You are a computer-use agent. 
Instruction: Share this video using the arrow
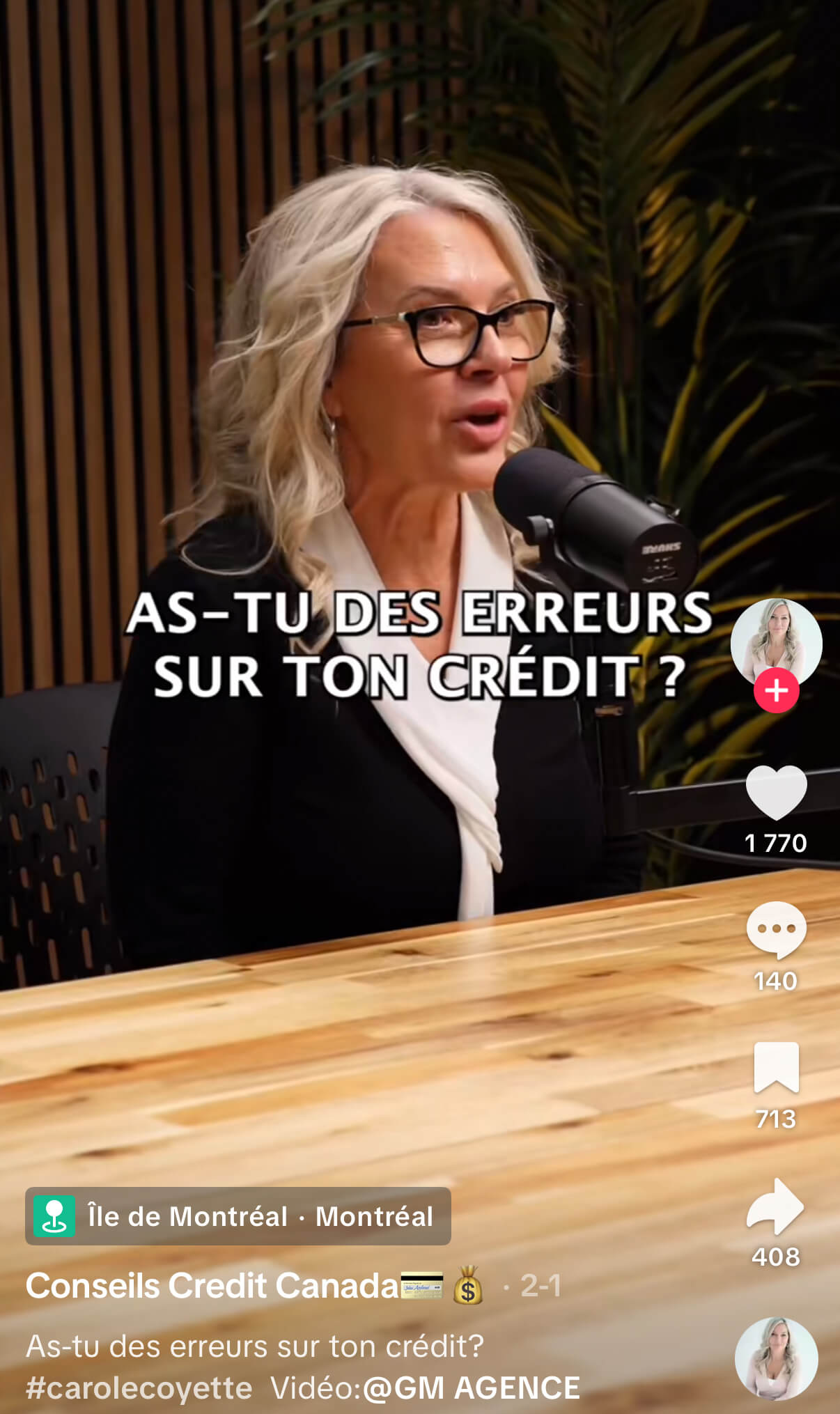[776, 1206]
